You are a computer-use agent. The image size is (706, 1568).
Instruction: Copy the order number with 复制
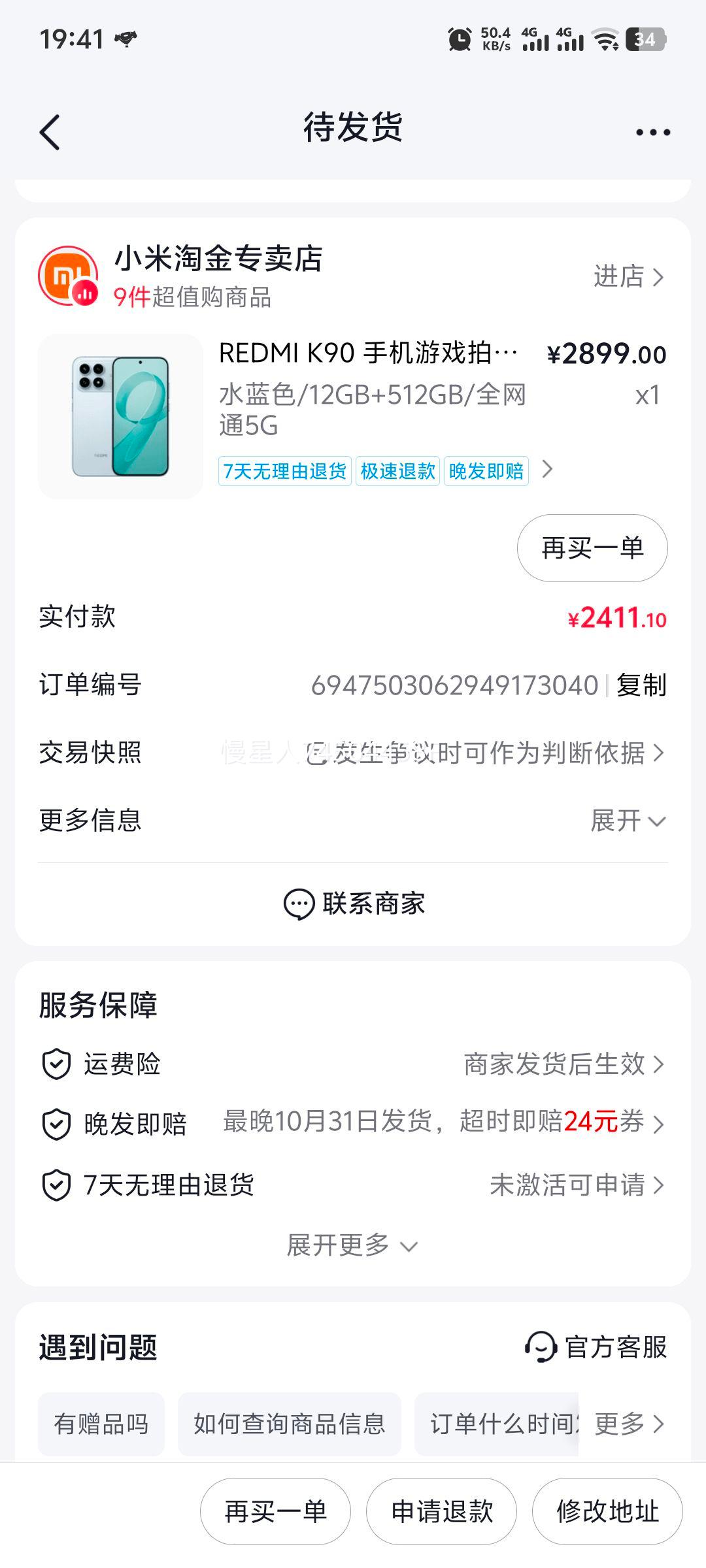[641, 685]
